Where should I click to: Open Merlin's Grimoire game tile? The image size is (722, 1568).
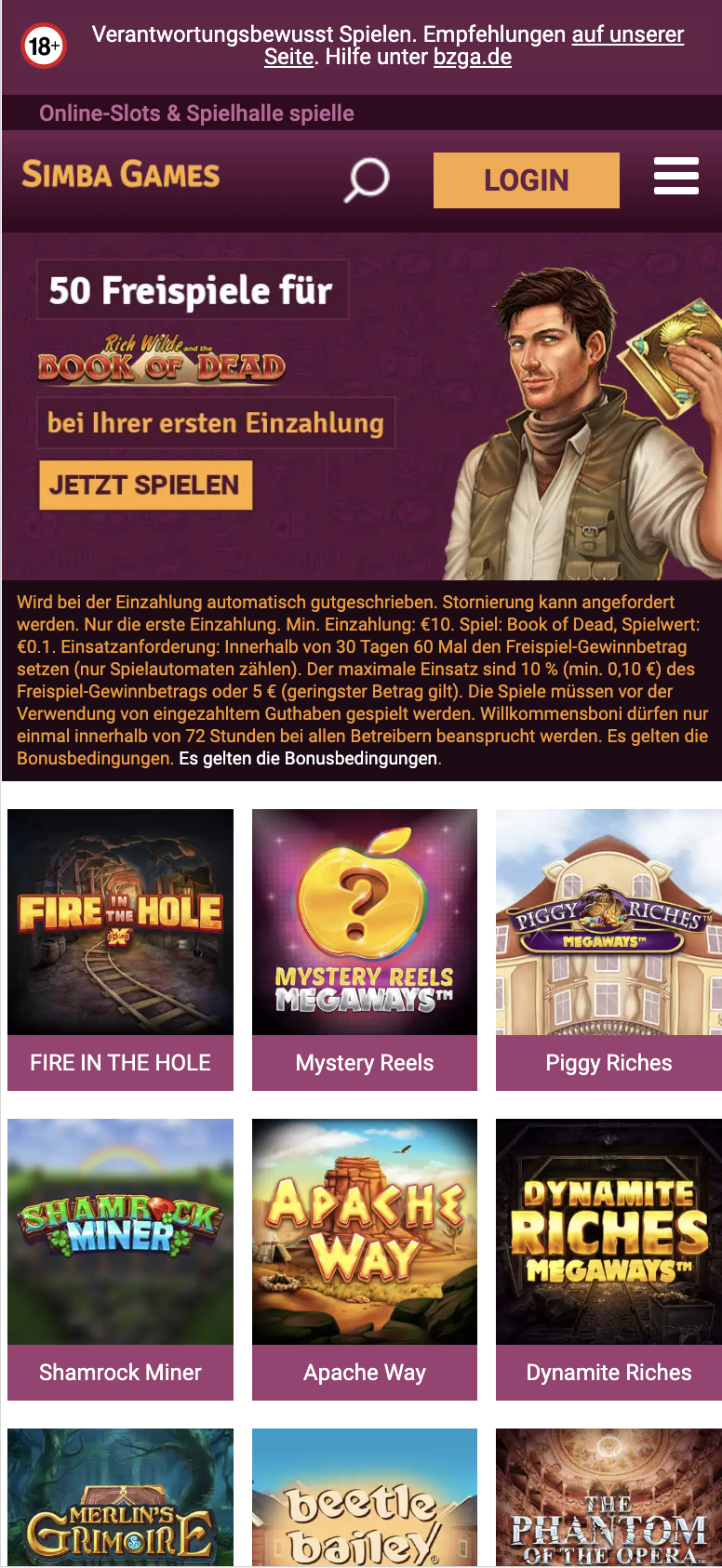[x=120, y=1499]
